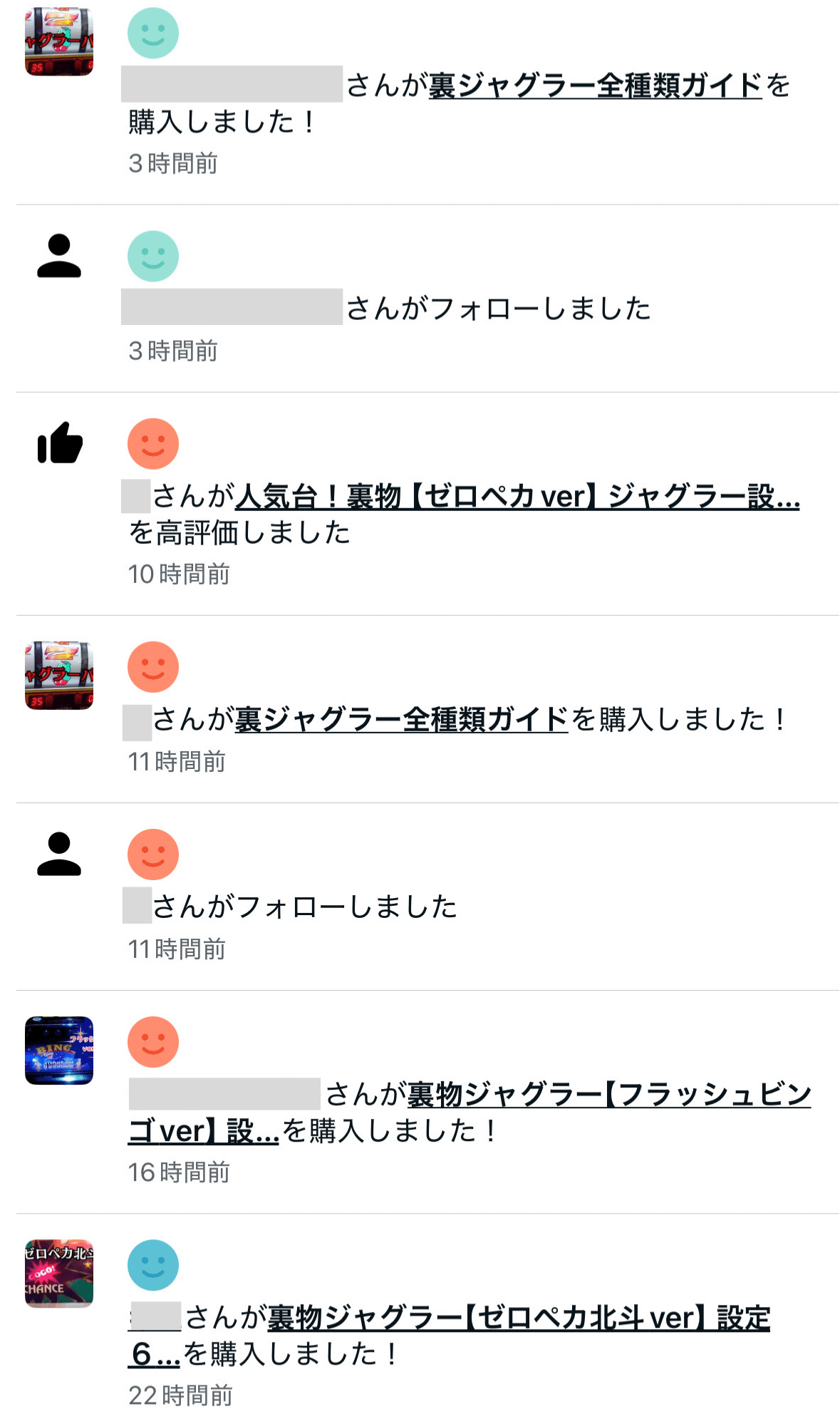The width and height of the screenshot is (840, 1409).
Task: Click the 3時間前 timestamp
Action: (174, 163)
